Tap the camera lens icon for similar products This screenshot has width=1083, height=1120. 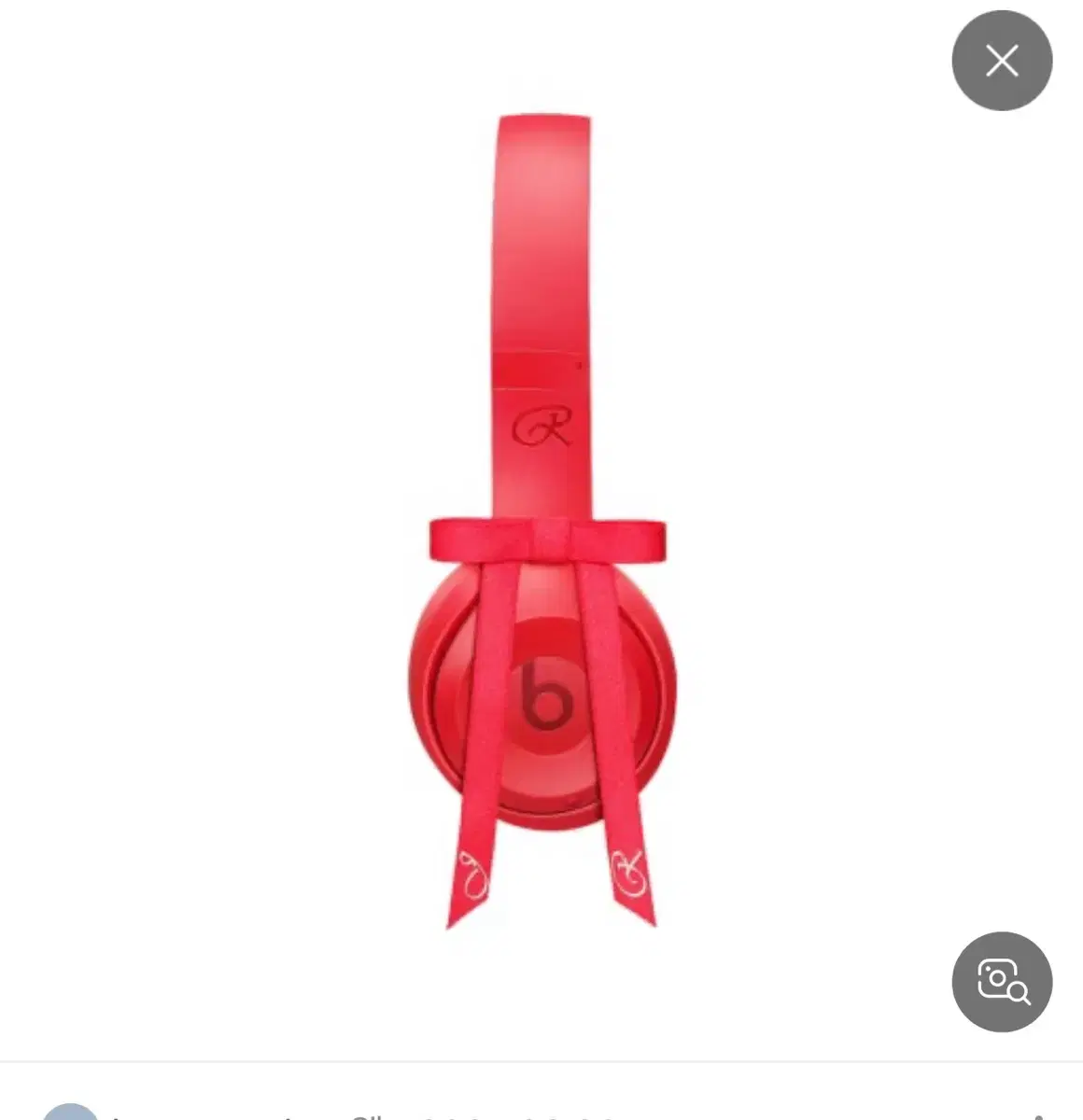coord(1002,983)
